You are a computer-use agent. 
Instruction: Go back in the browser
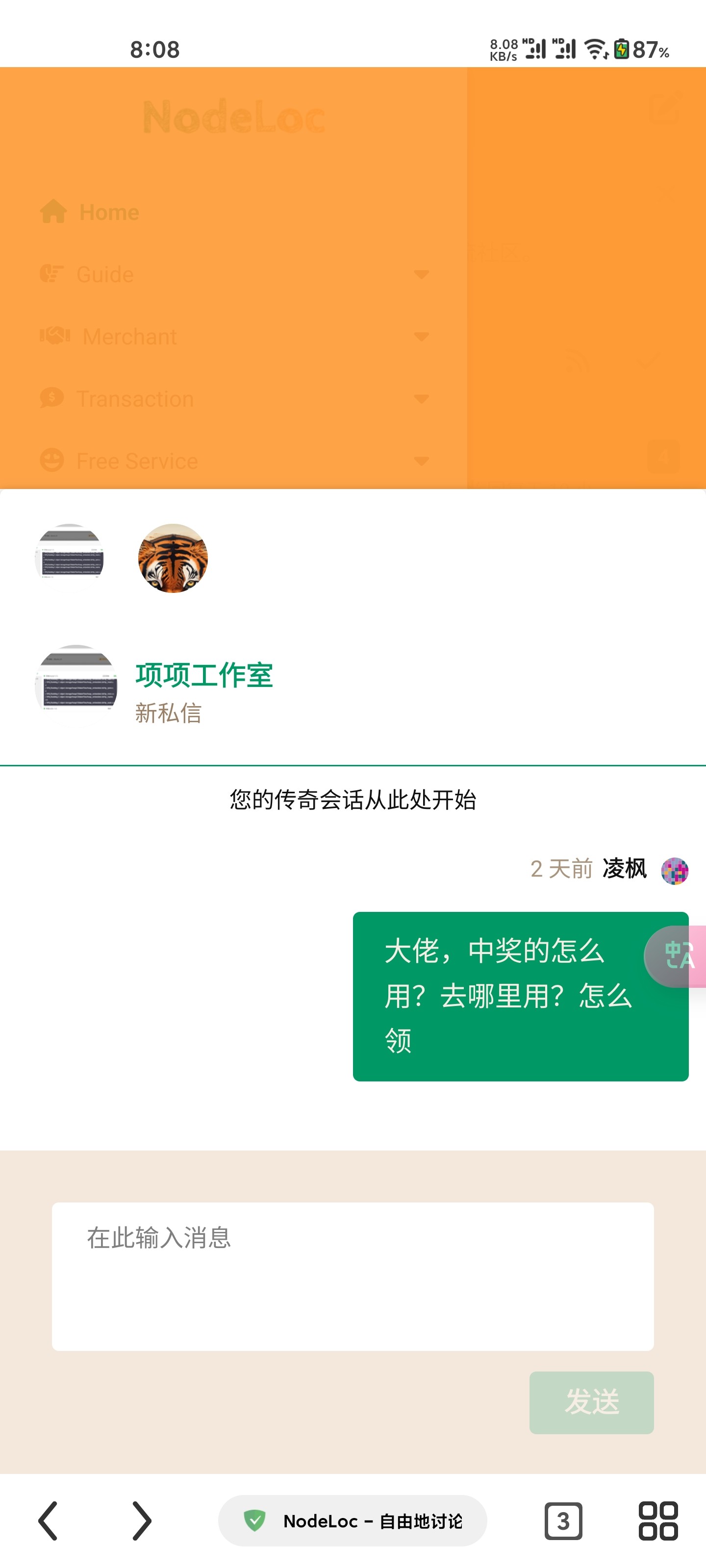point(48,1520)
